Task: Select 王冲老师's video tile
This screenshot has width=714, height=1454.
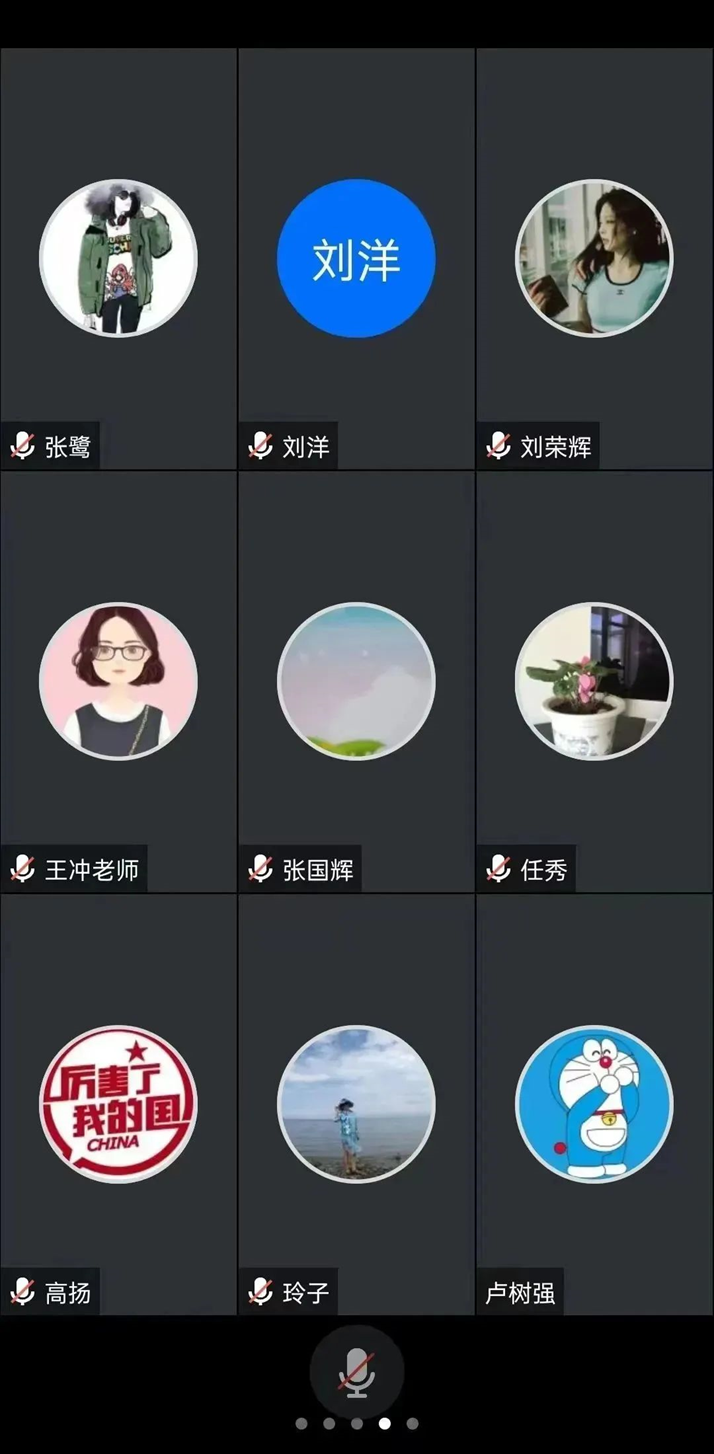Action: click(x=118, y=681)
